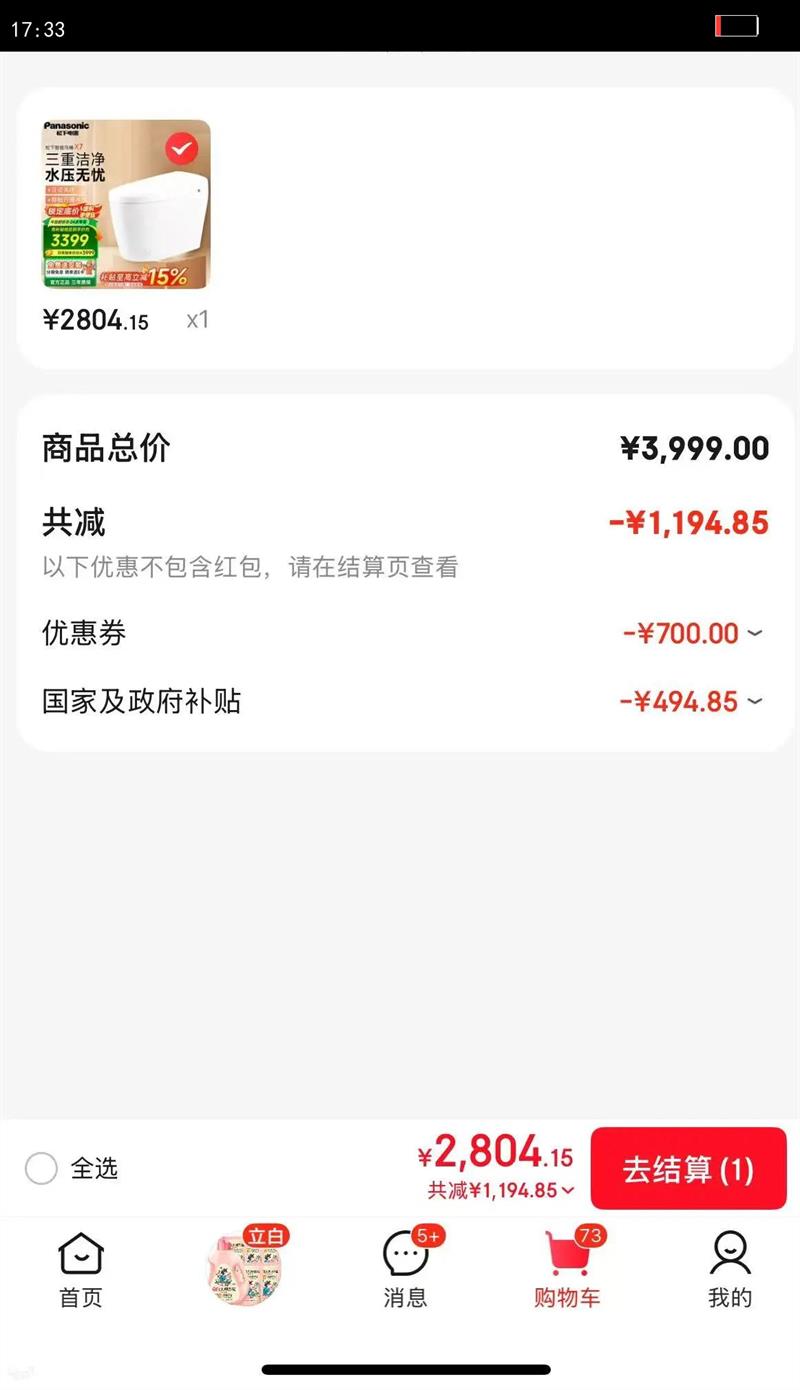Open the Panasonic toilet product thumbnail

tap(126, 205)
